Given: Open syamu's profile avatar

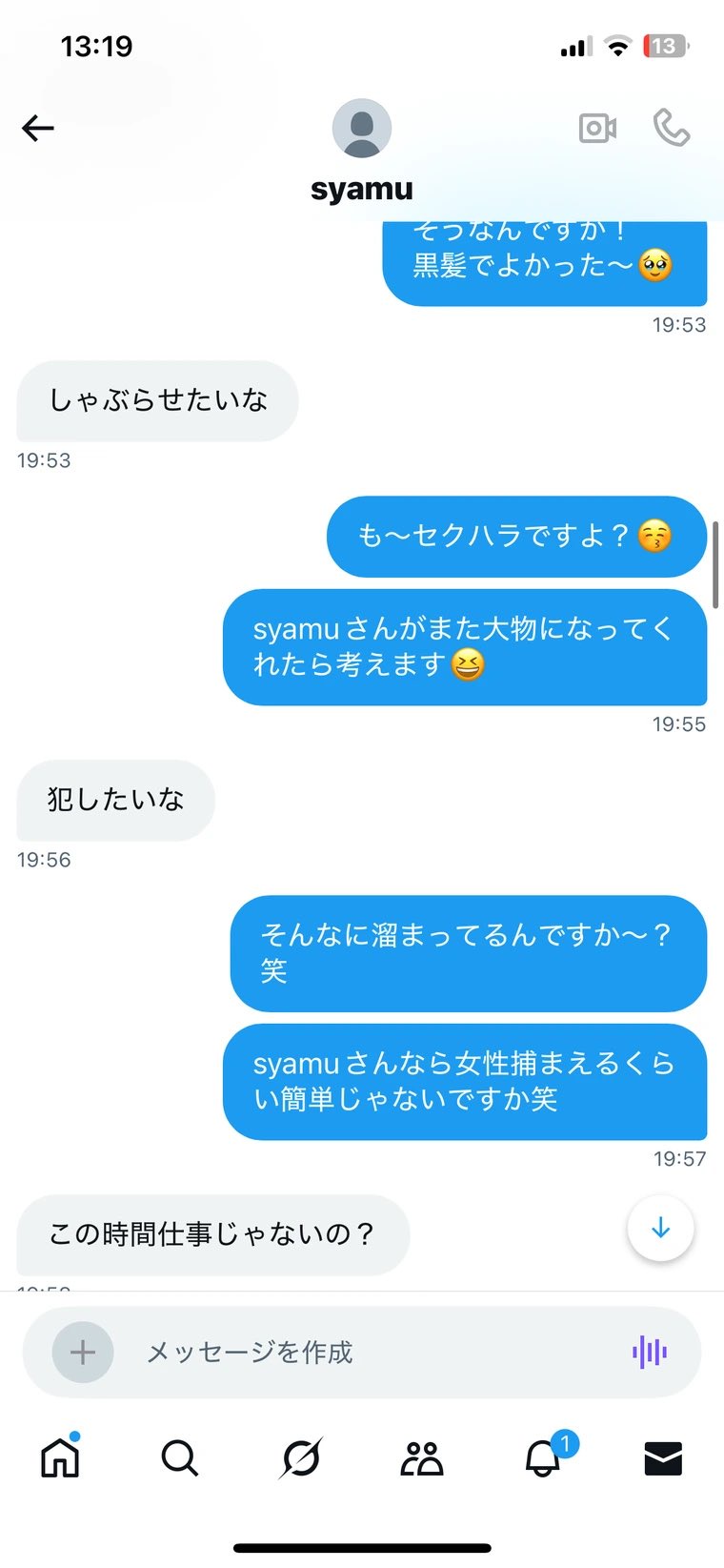Looking at the screenshot, I should click(362, 128).
